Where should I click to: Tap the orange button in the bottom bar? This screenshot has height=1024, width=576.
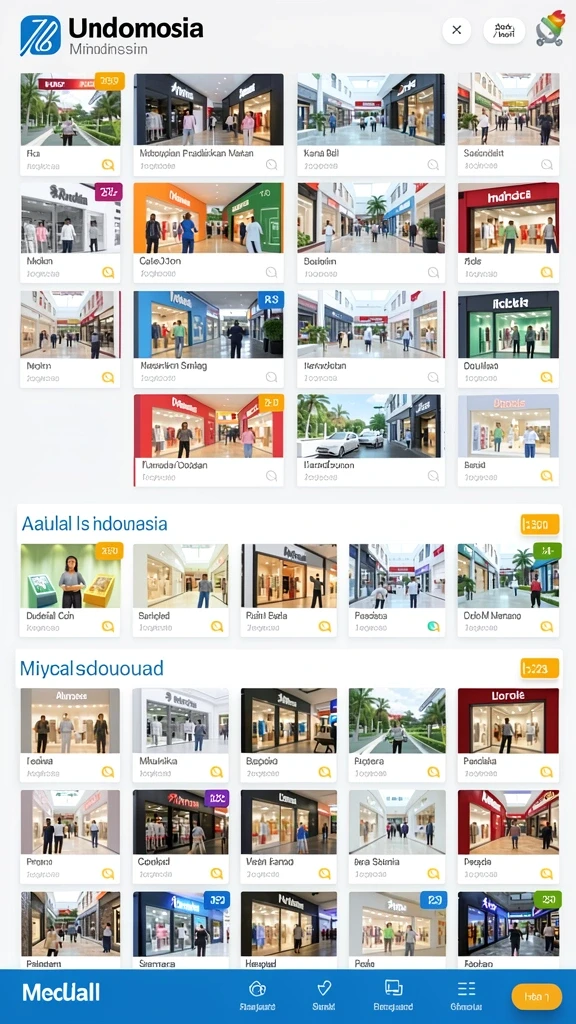coord(536,997)
